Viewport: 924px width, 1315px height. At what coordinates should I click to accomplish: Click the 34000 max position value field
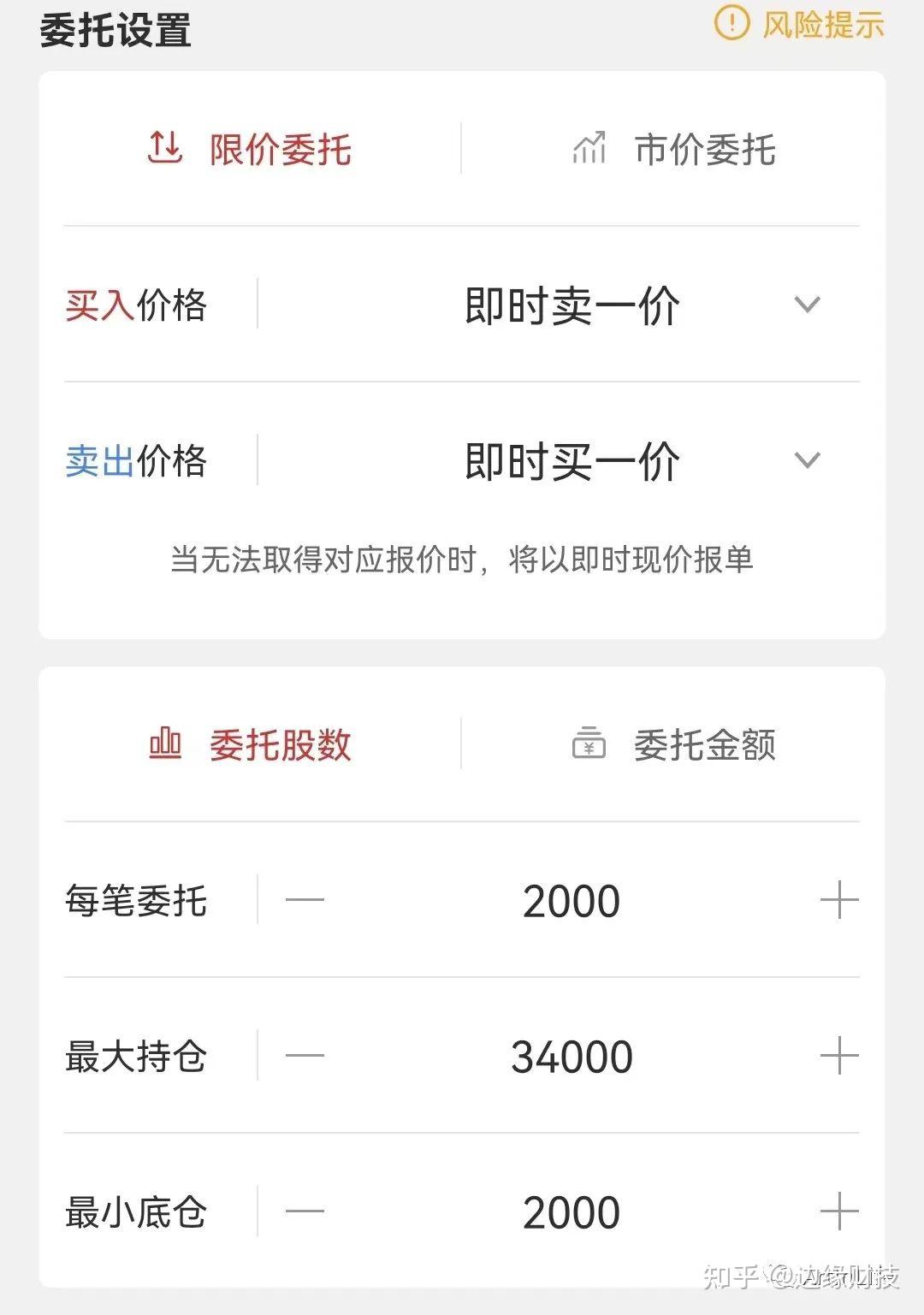pos(571,1057)
